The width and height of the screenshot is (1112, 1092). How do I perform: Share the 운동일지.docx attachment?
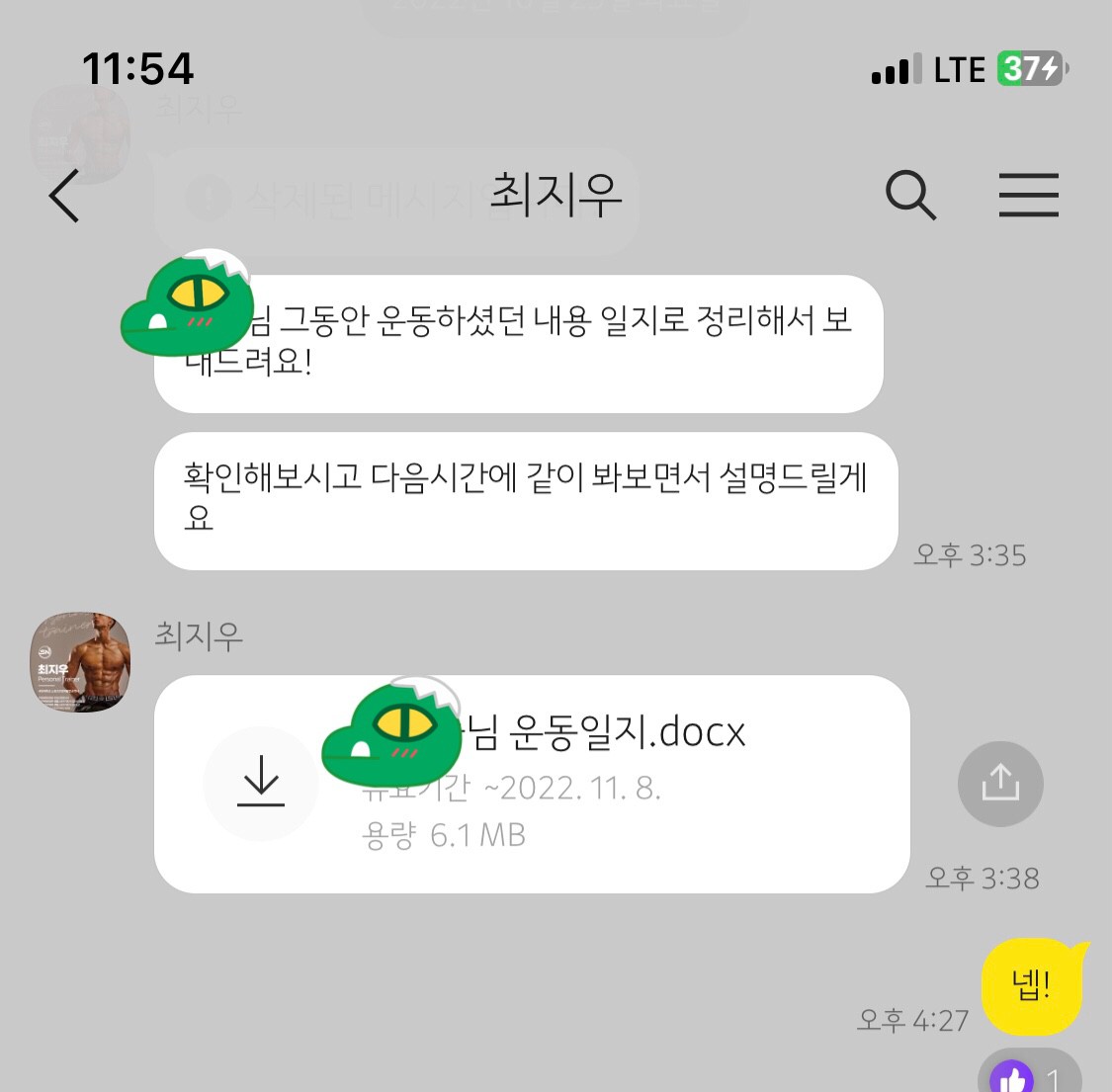coord(1000,783)
